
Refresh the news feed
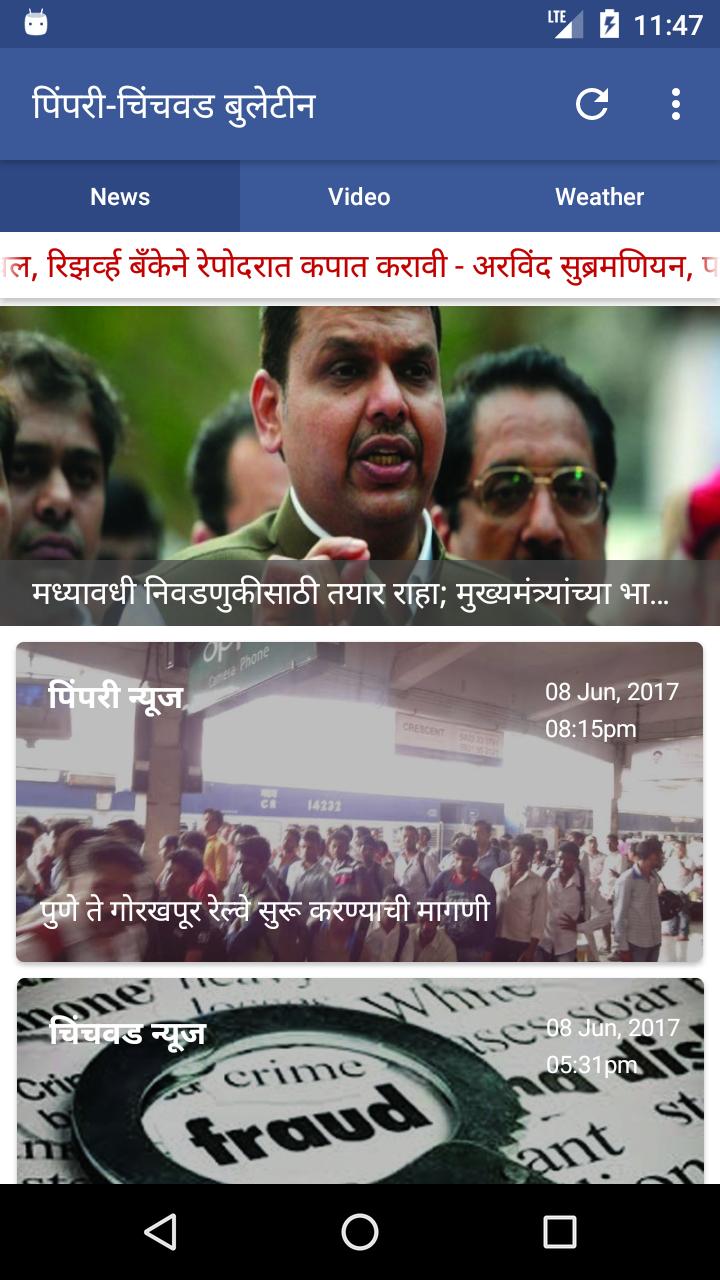[x=592, y=104]
